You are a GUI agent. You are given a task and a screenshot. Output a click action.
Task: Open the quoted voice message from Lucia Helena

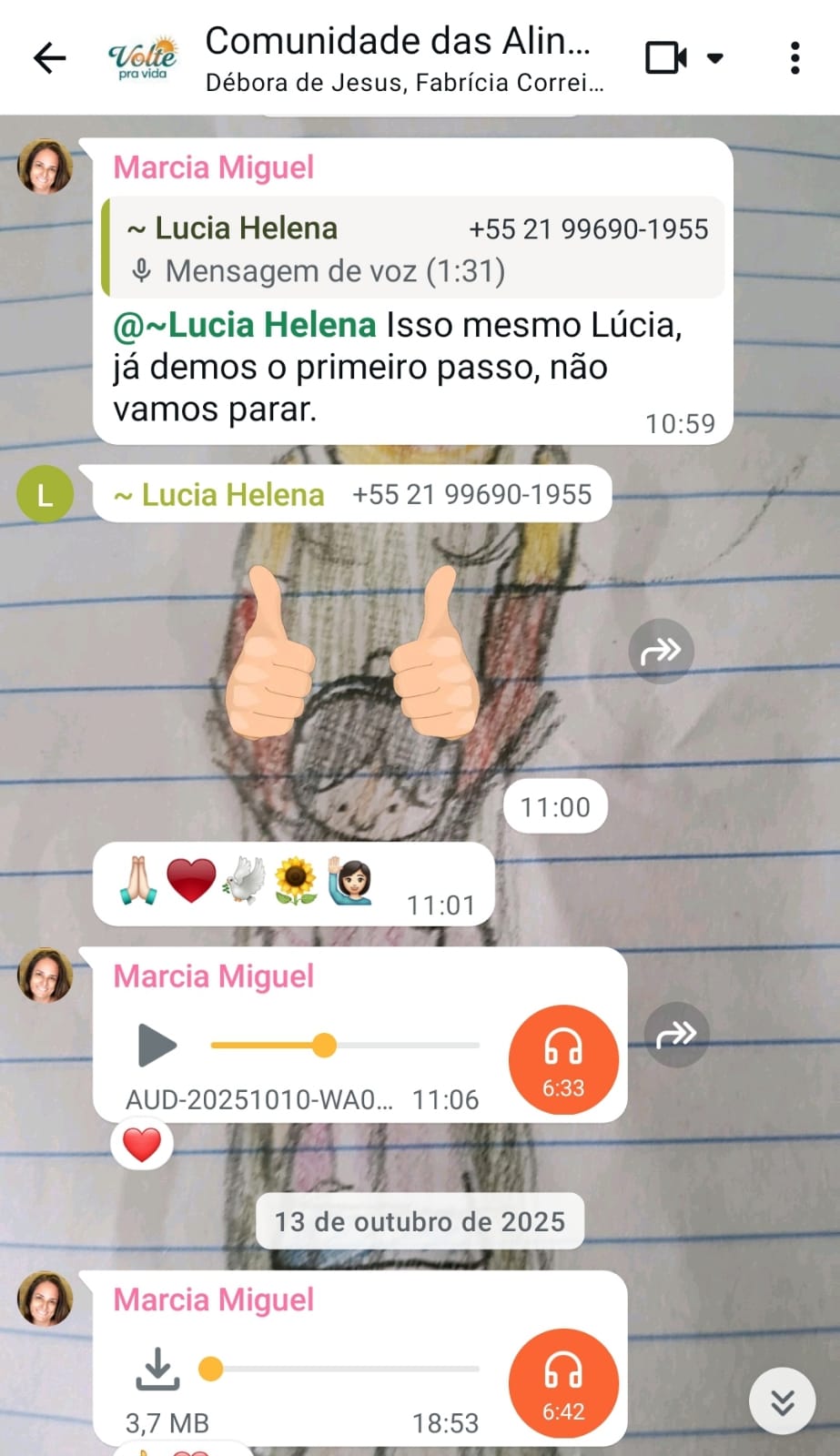[x=415, y=248]
